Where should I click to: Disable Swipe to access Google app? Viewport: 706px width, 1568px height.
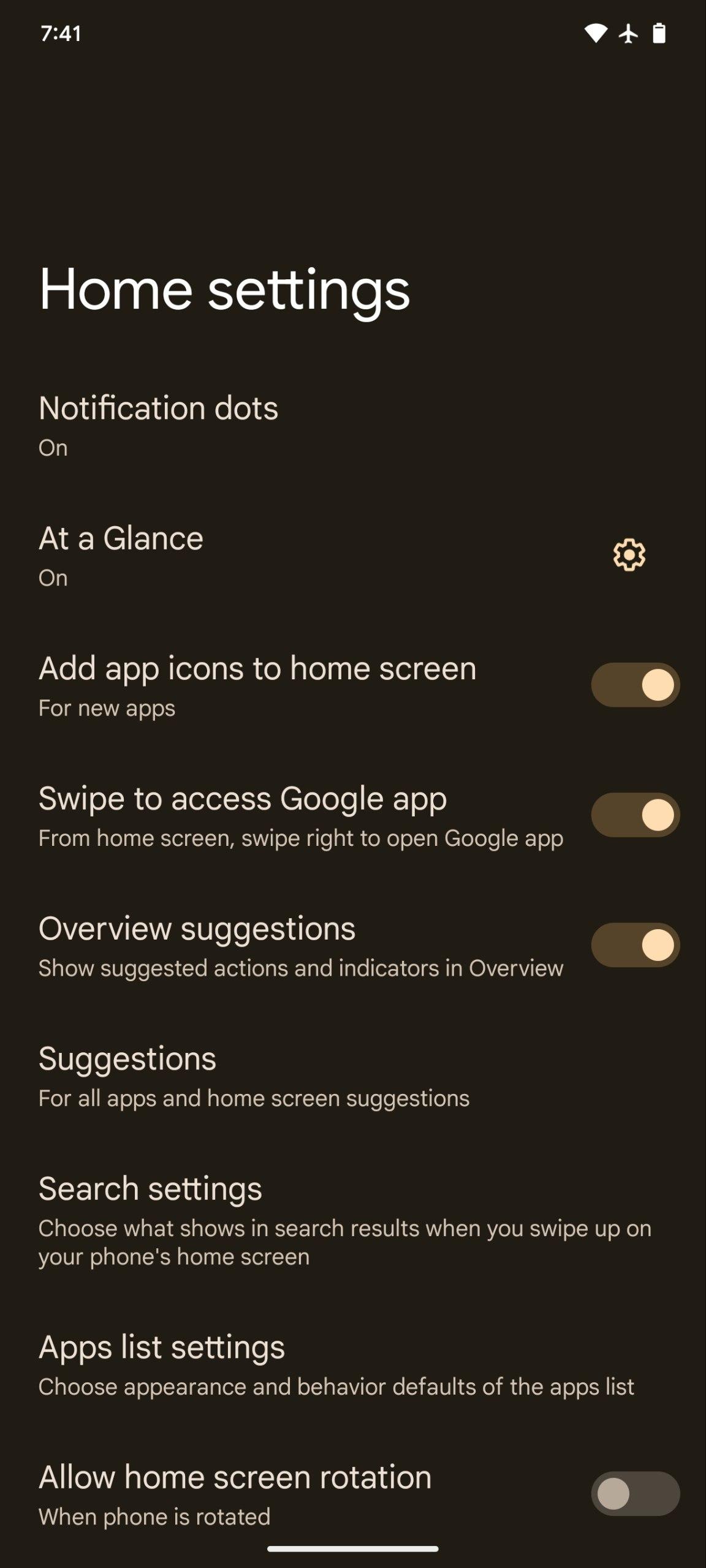click(635, 815)
